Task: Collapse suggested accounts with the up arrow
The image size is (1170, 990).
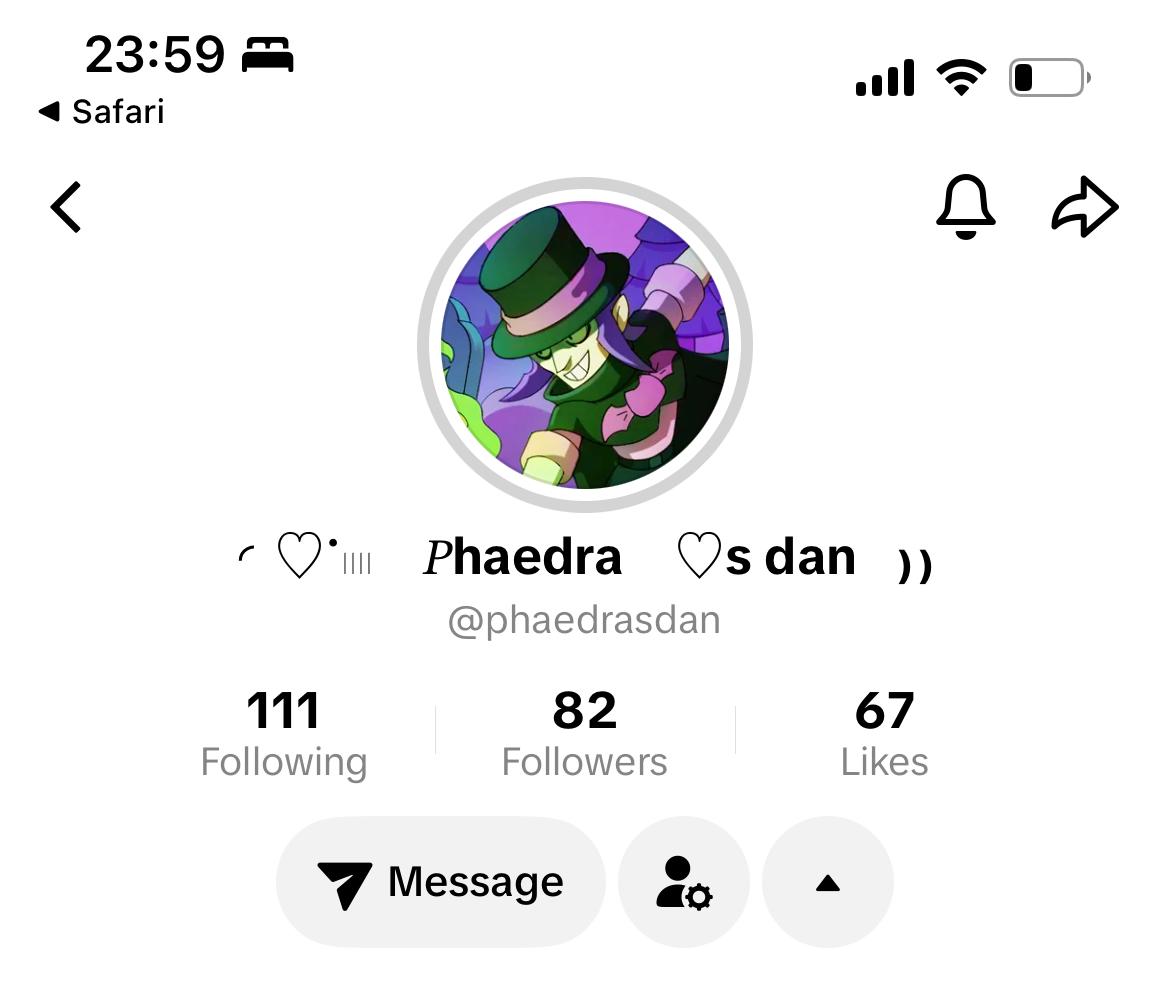Action: pyautogui.click(x=827, y=882)
